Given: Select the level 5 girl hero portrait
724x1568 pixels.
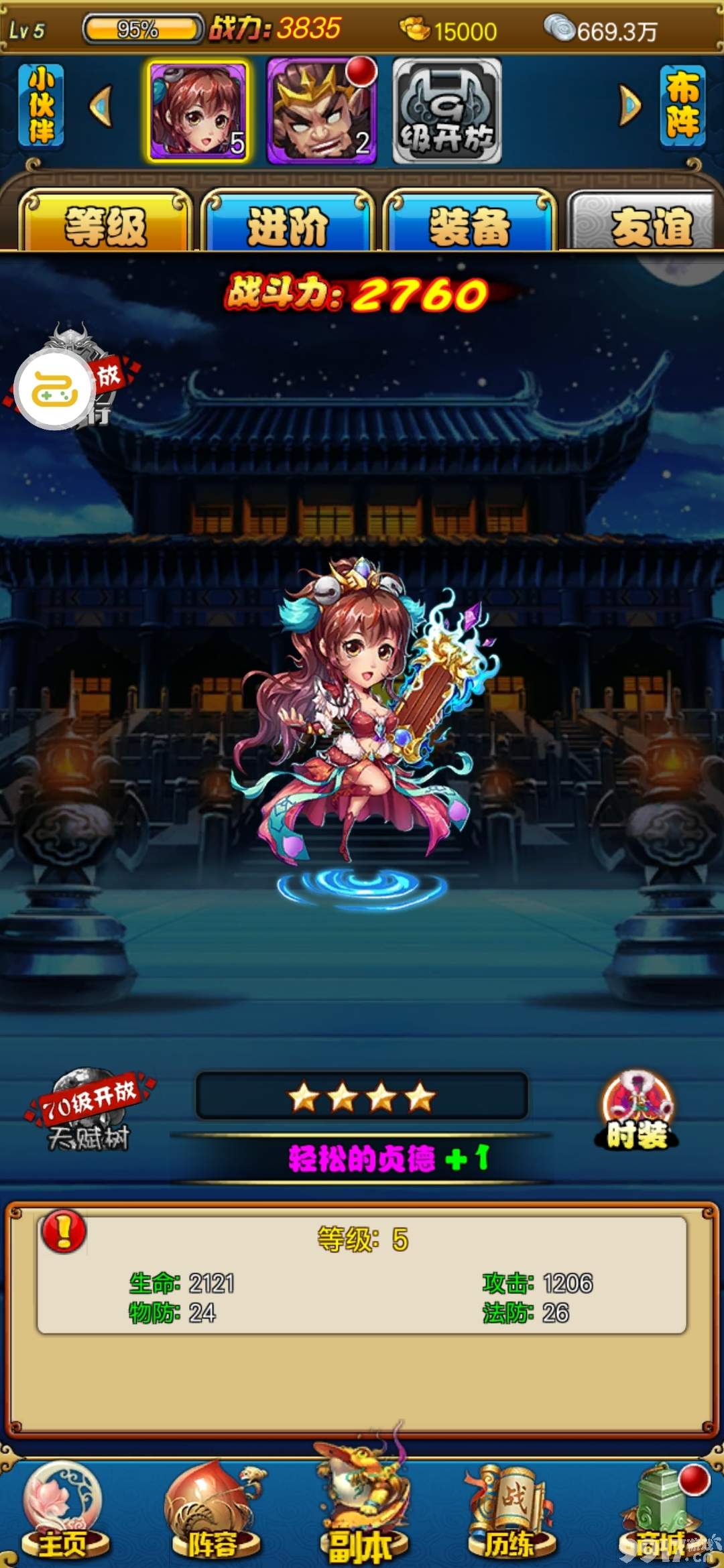Looking at the screenshot, I should (198, 111).
